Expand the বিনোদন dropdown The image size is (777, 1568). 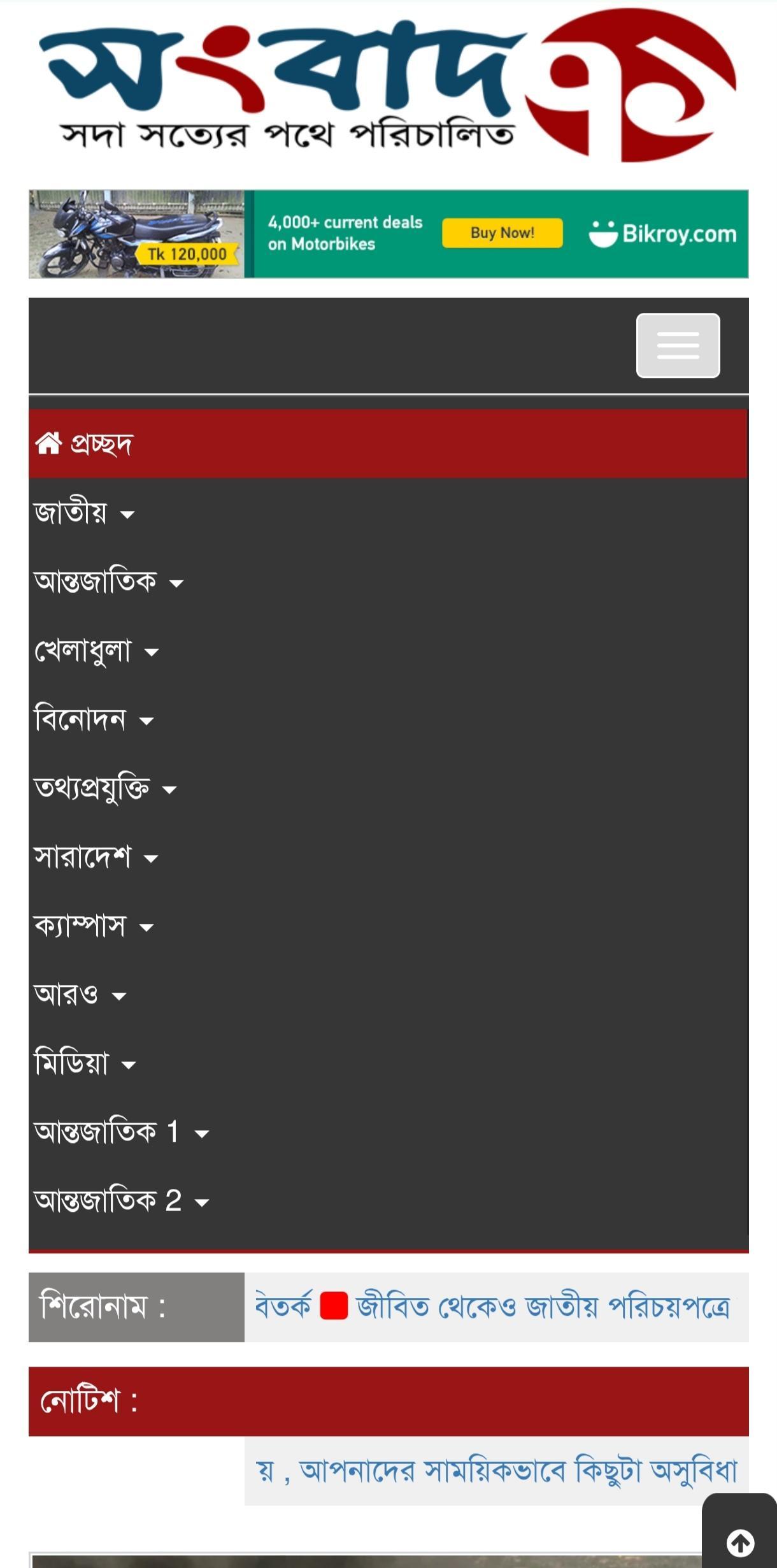(94, 719)
